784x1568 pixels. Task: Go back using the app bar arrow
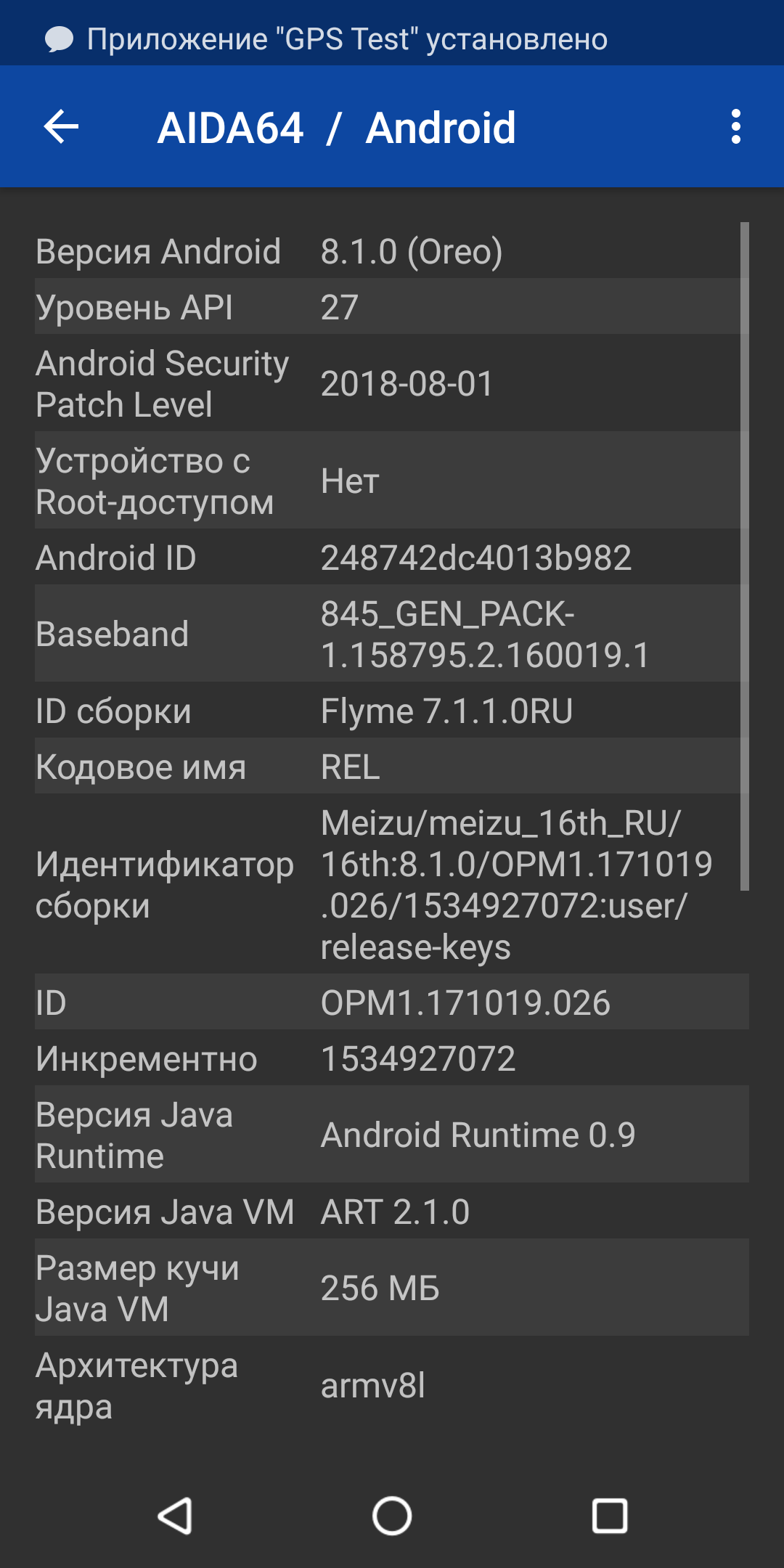click(62, 127)
